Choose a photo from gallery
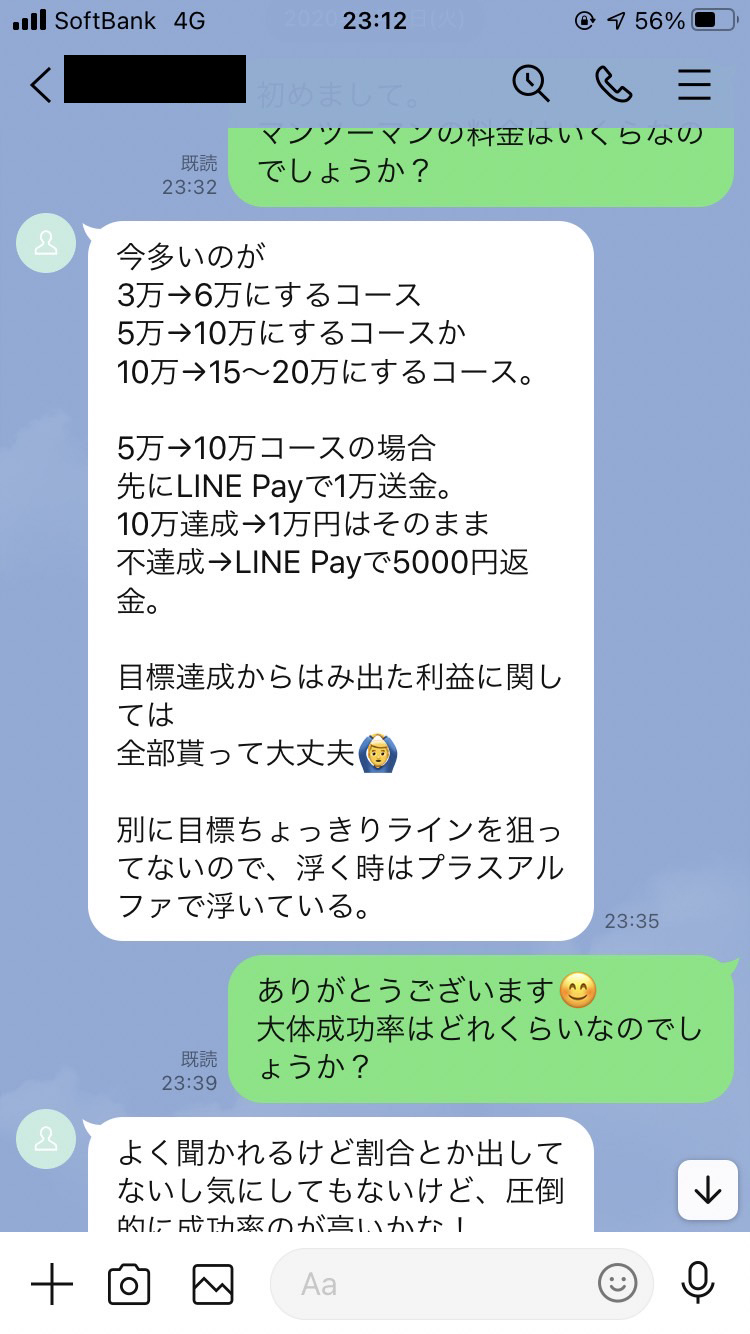The width and height of the screenshot is (750, 1334). [x=213, y=1284]
